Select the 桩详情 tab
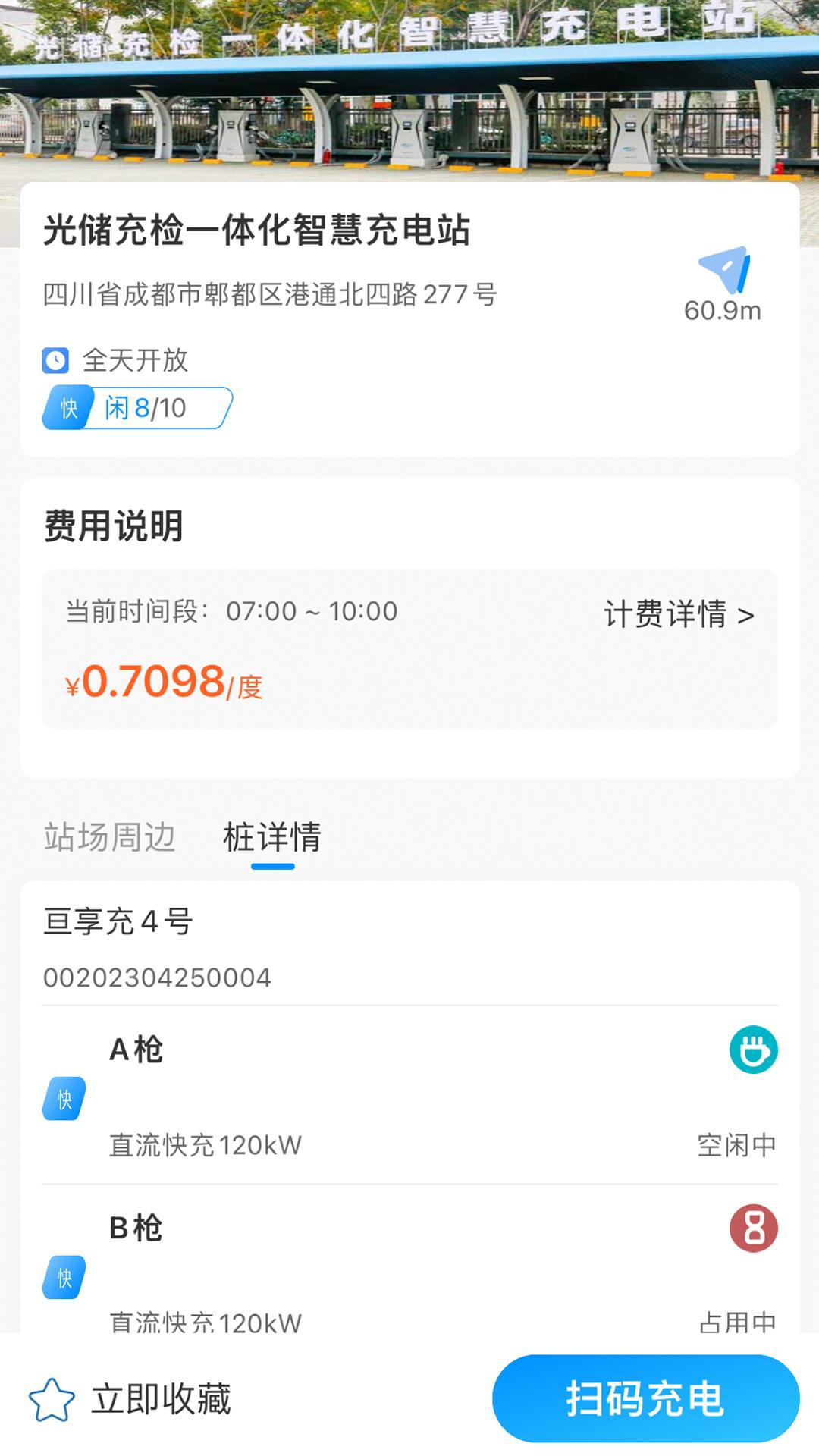Image resolution: width=819 pixels, height=1456 pixels. 272,838
